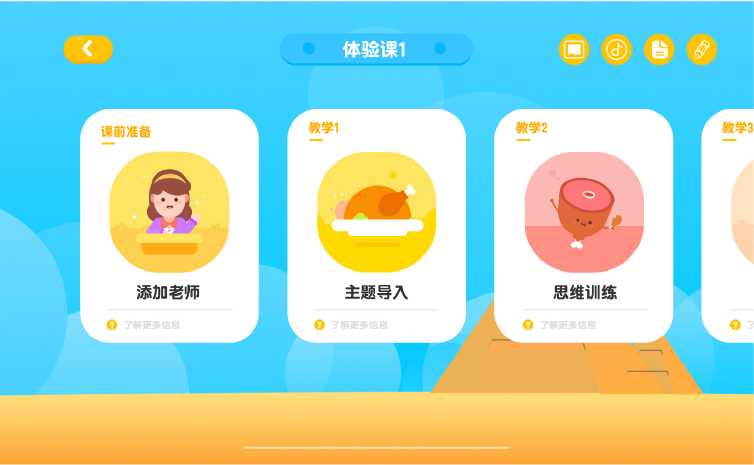Open the document icon

[x=659, y=49]
